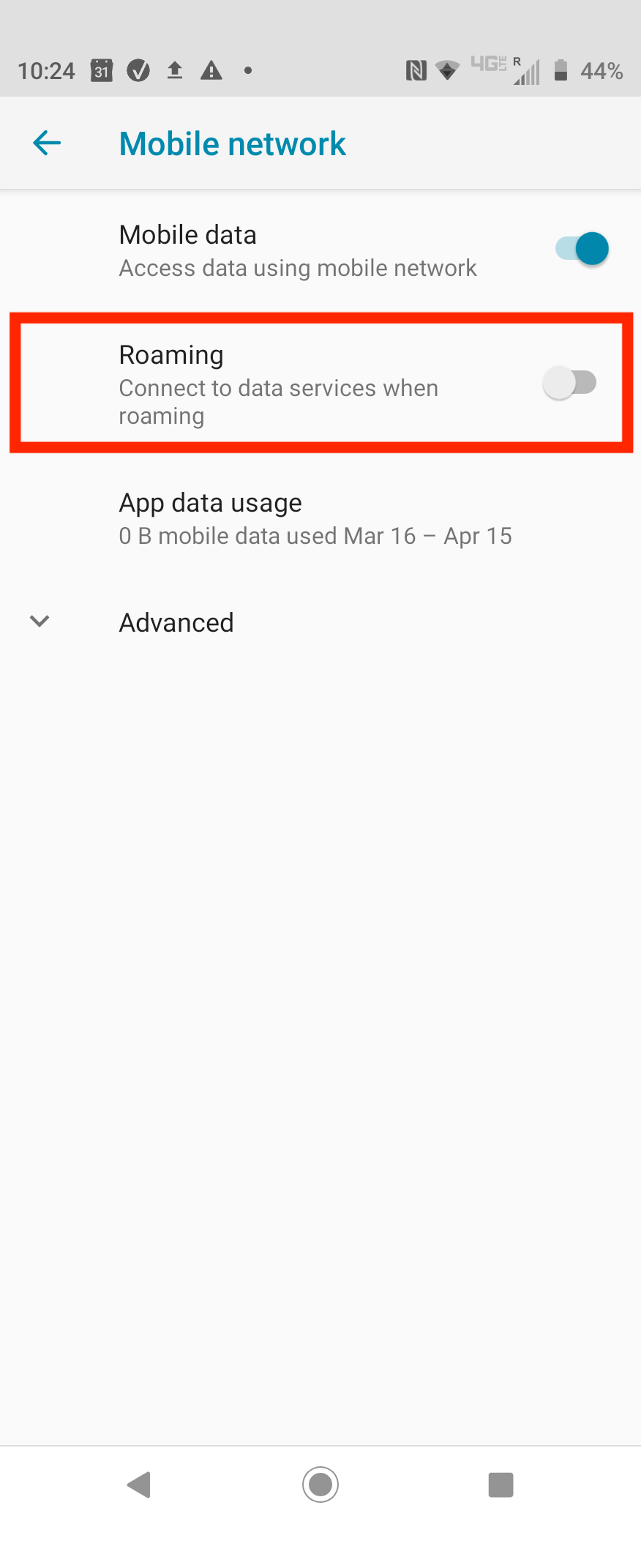This screenshot has height=1568, width=641.
Task: Tap the warning triangle notification icon
Action: [x=211, y=70]
